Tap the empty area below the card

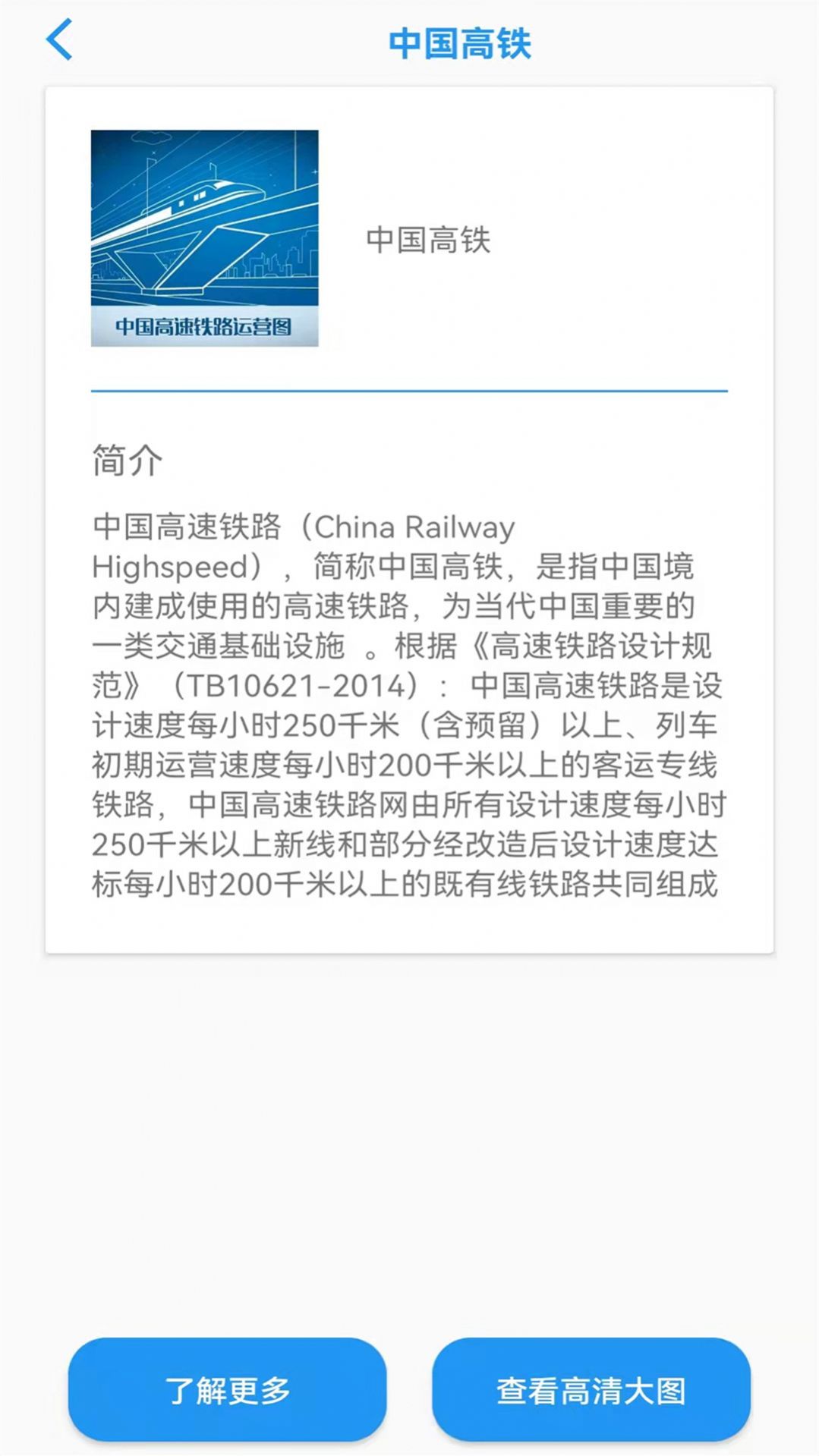409,1100
